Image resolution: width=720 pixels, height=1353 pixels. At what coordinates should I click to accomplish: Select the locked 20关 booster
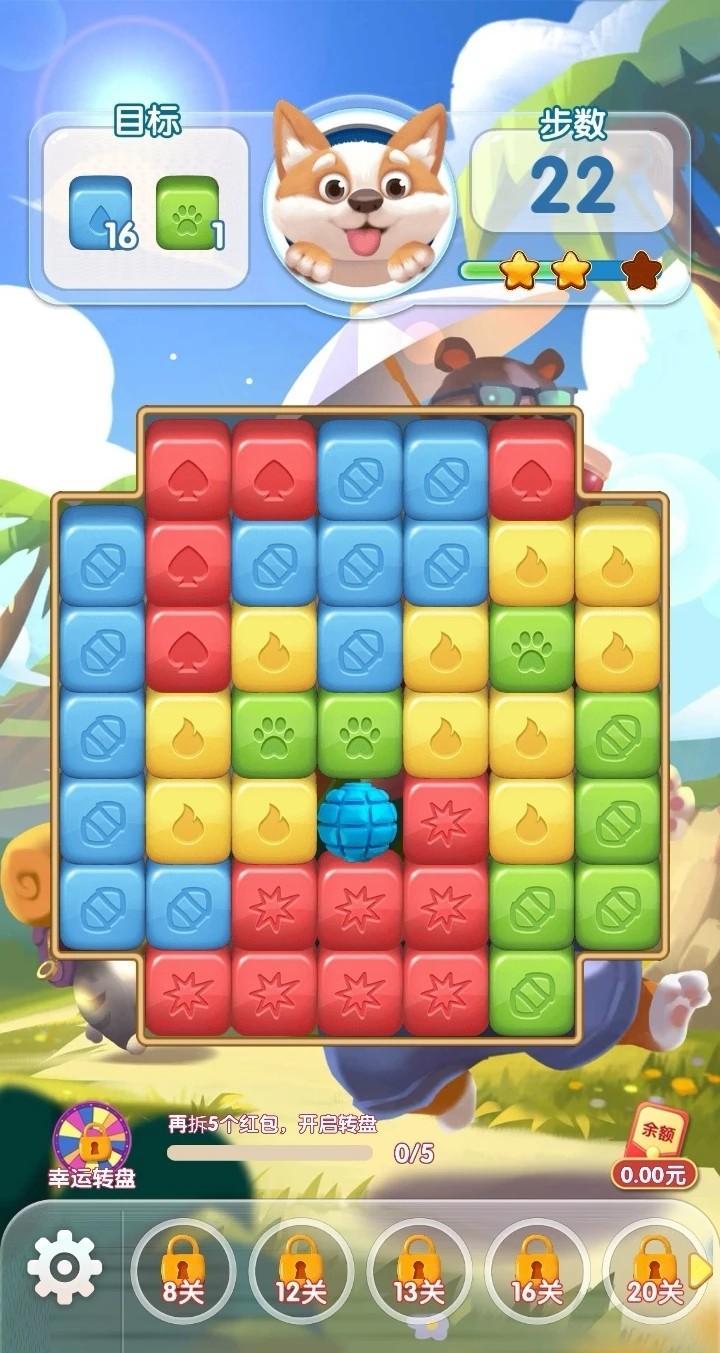coord(654,1270)
